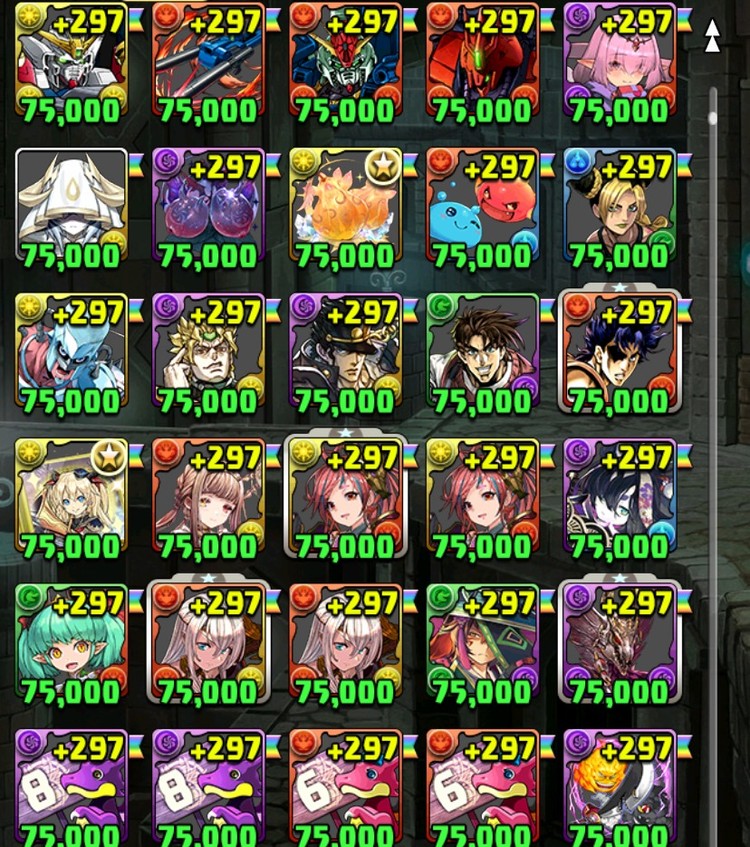Open the golden flame card with star badge

pyautogui.click(x=345, y=208)
